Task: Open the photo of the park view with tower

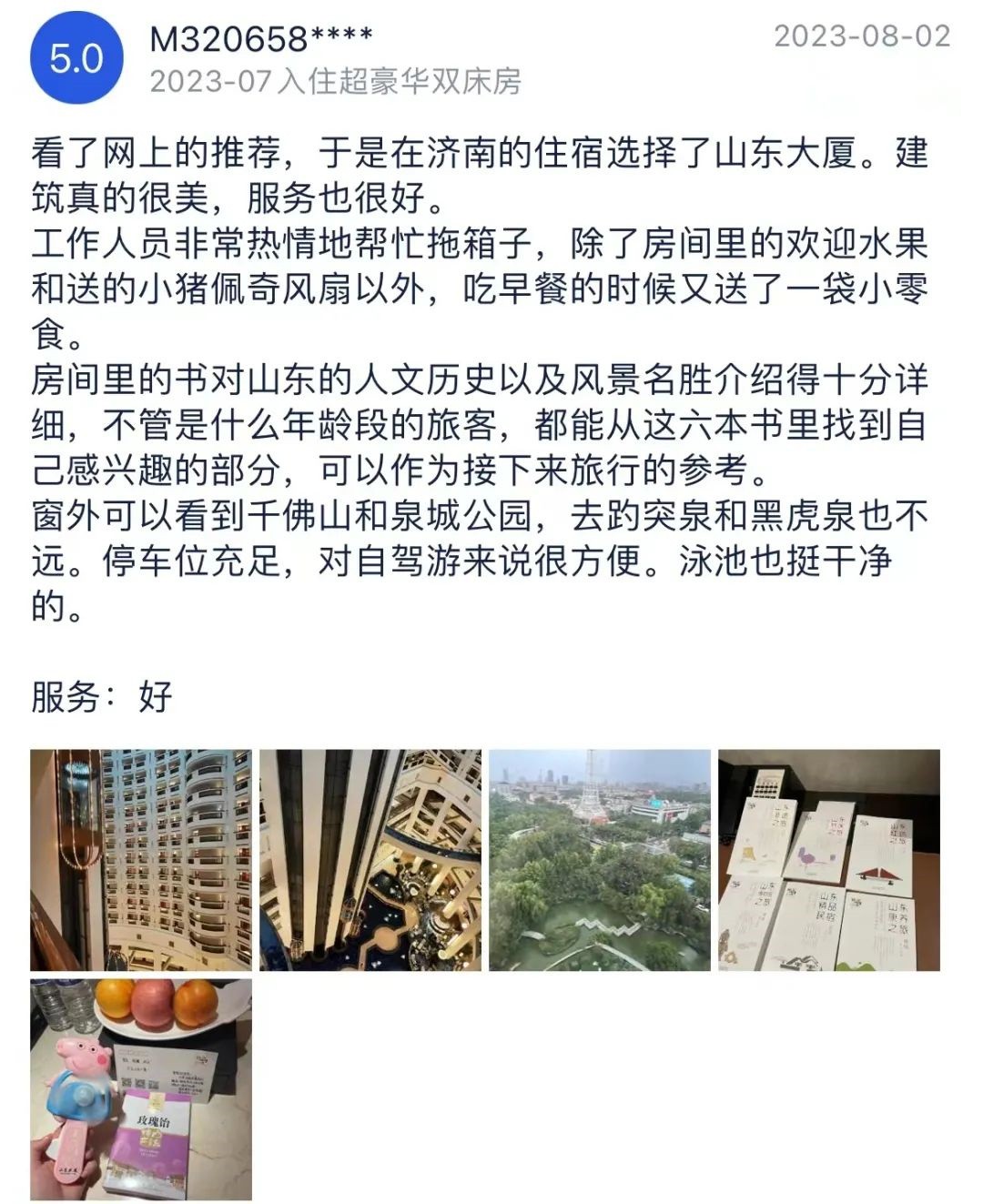Action: (x=600, y=860)
